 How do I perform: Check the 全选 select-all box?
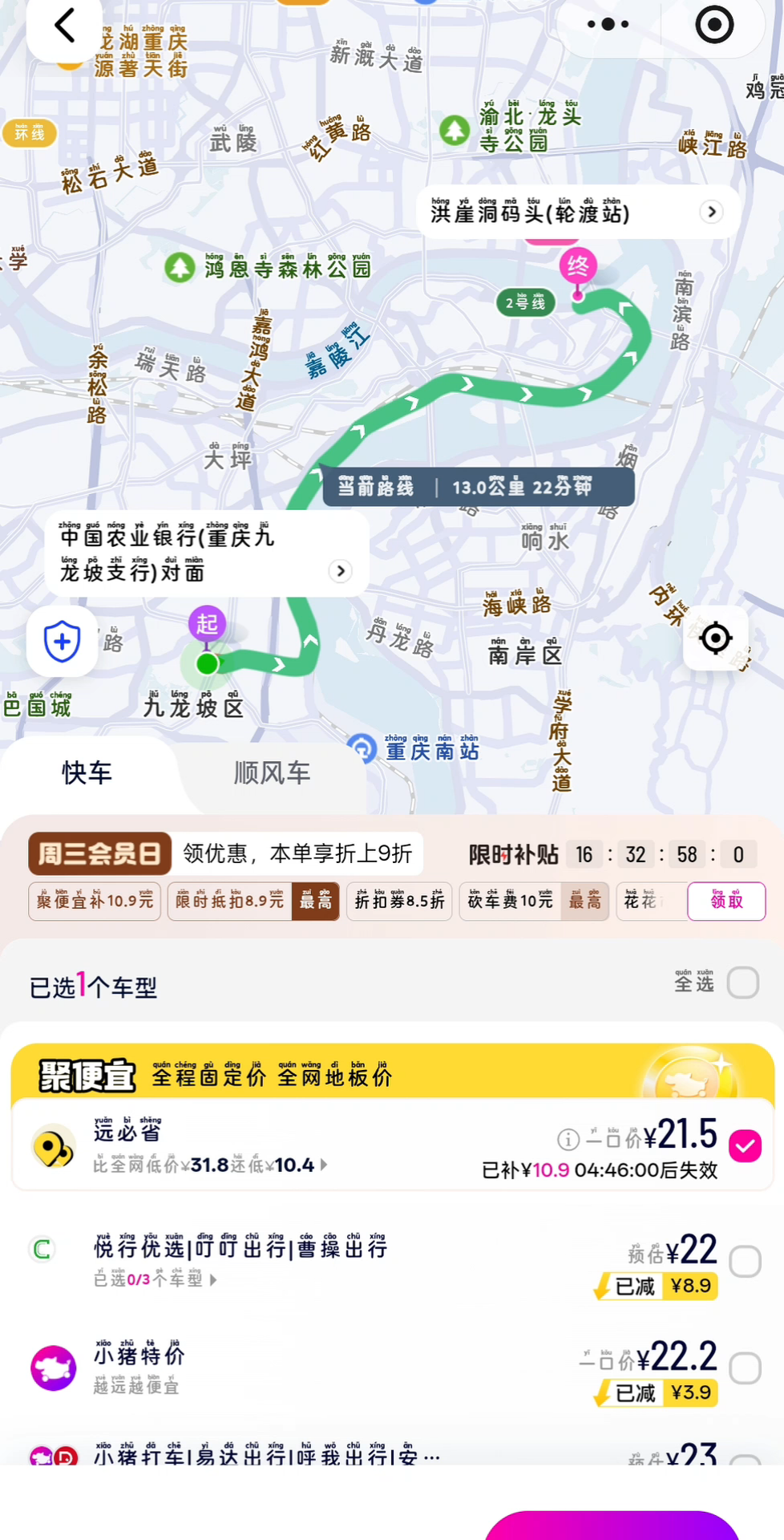[742, 983]
